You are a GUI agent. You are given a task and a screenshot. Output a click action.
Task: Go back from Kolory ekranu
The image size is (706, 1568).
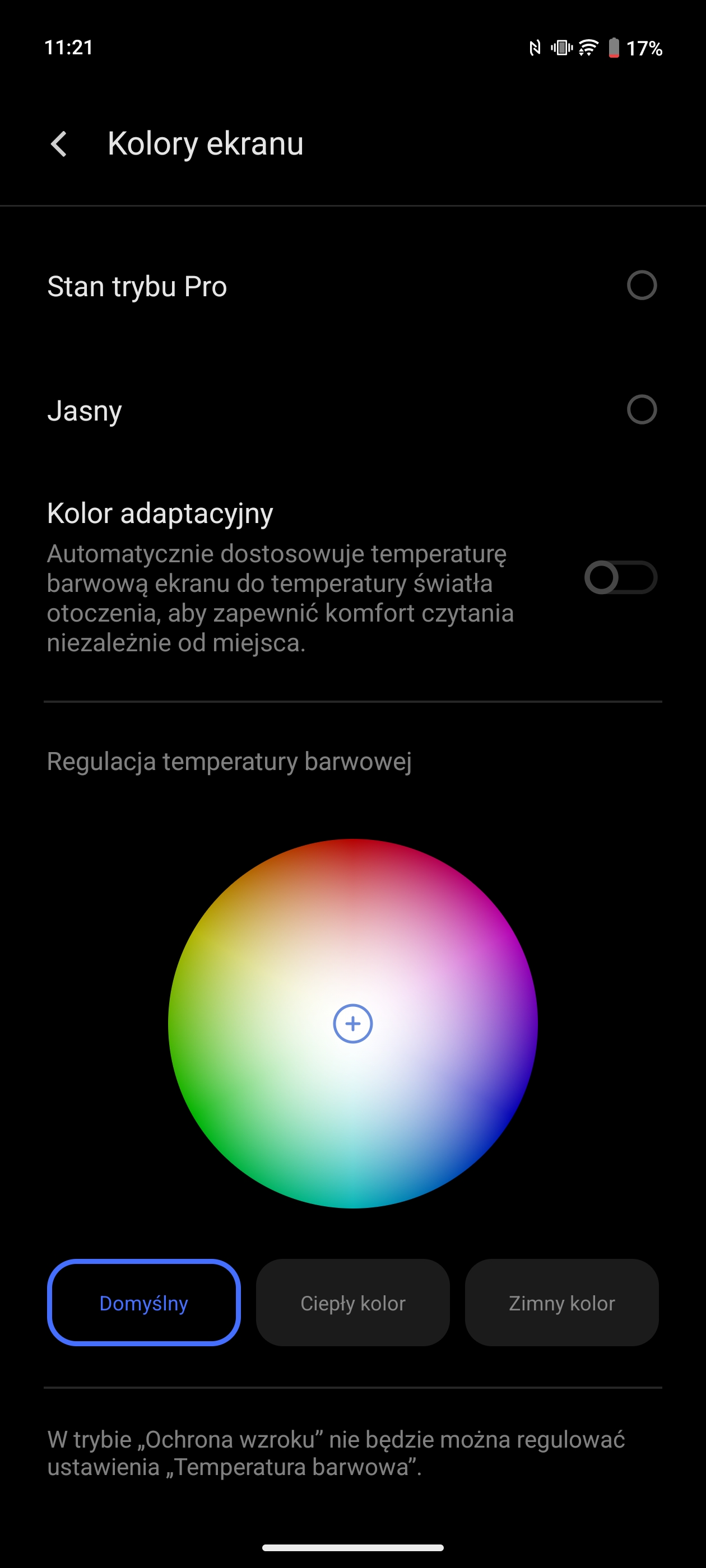point(59,144)
